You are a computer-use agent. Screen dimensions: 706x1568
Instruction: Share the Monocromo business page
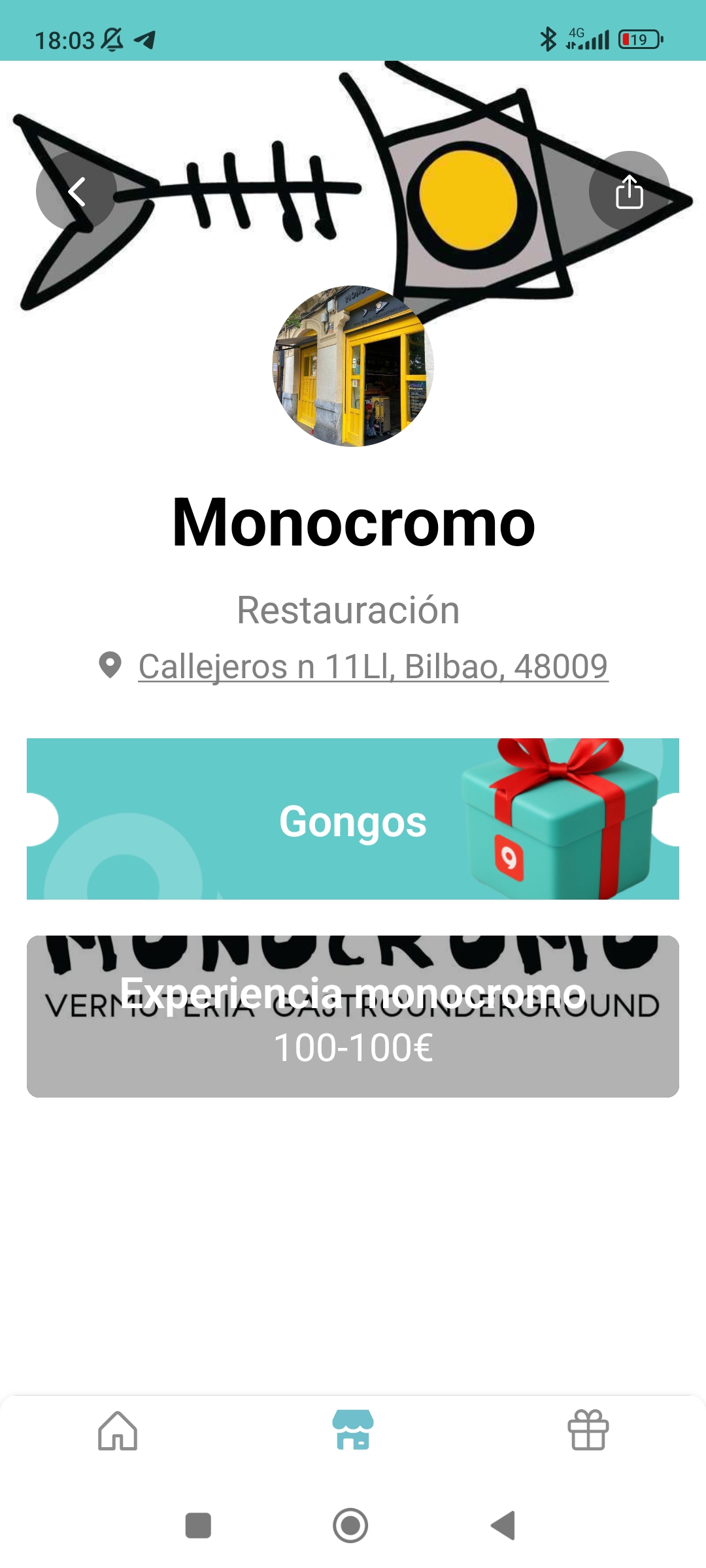pyautogui.click(x=629, y=191)
